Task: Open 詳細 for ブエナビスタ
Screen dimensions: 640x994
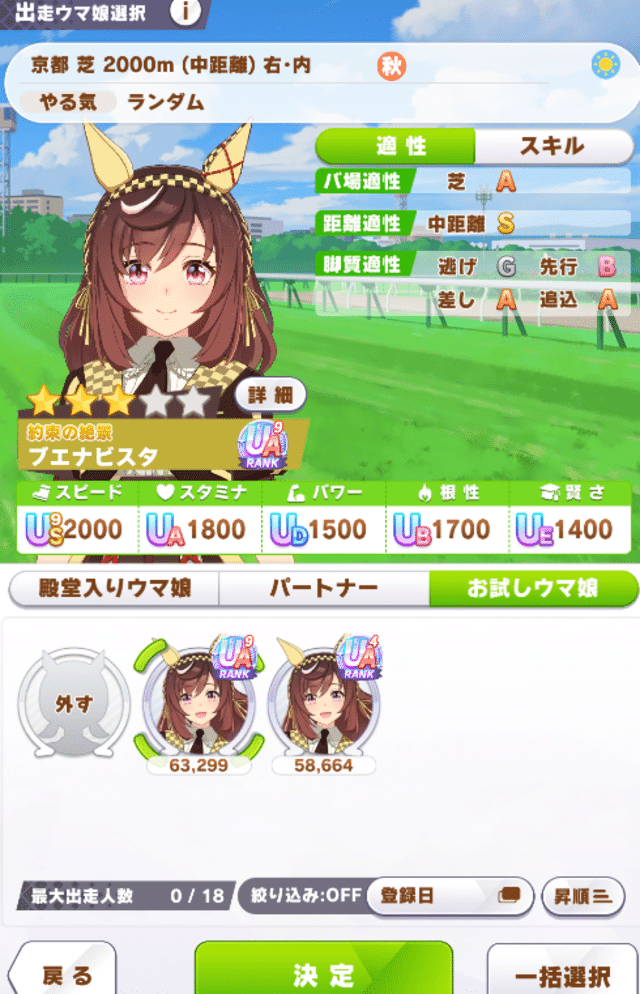Action: click(270, 394)
